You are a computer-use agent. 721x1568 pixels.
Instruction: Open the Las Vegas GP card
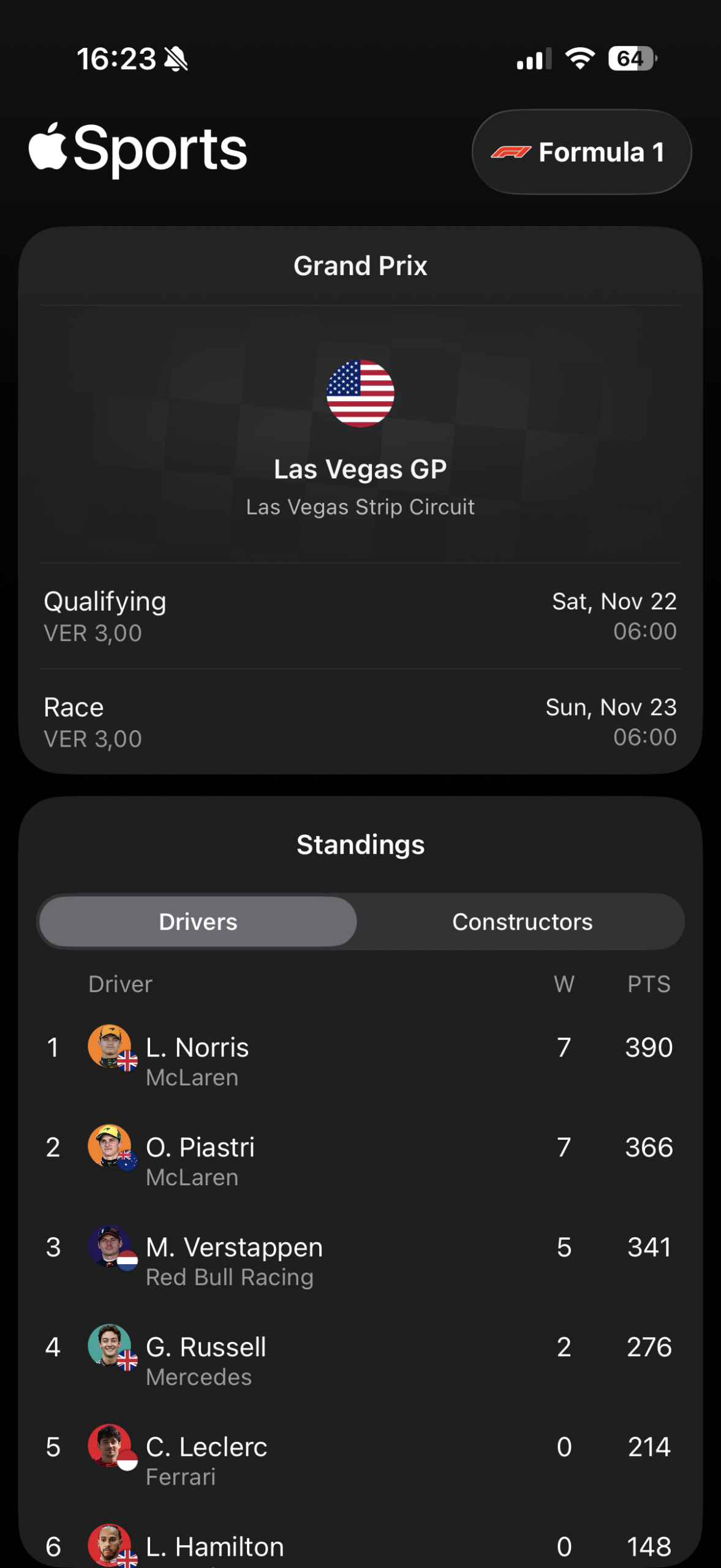360,434
